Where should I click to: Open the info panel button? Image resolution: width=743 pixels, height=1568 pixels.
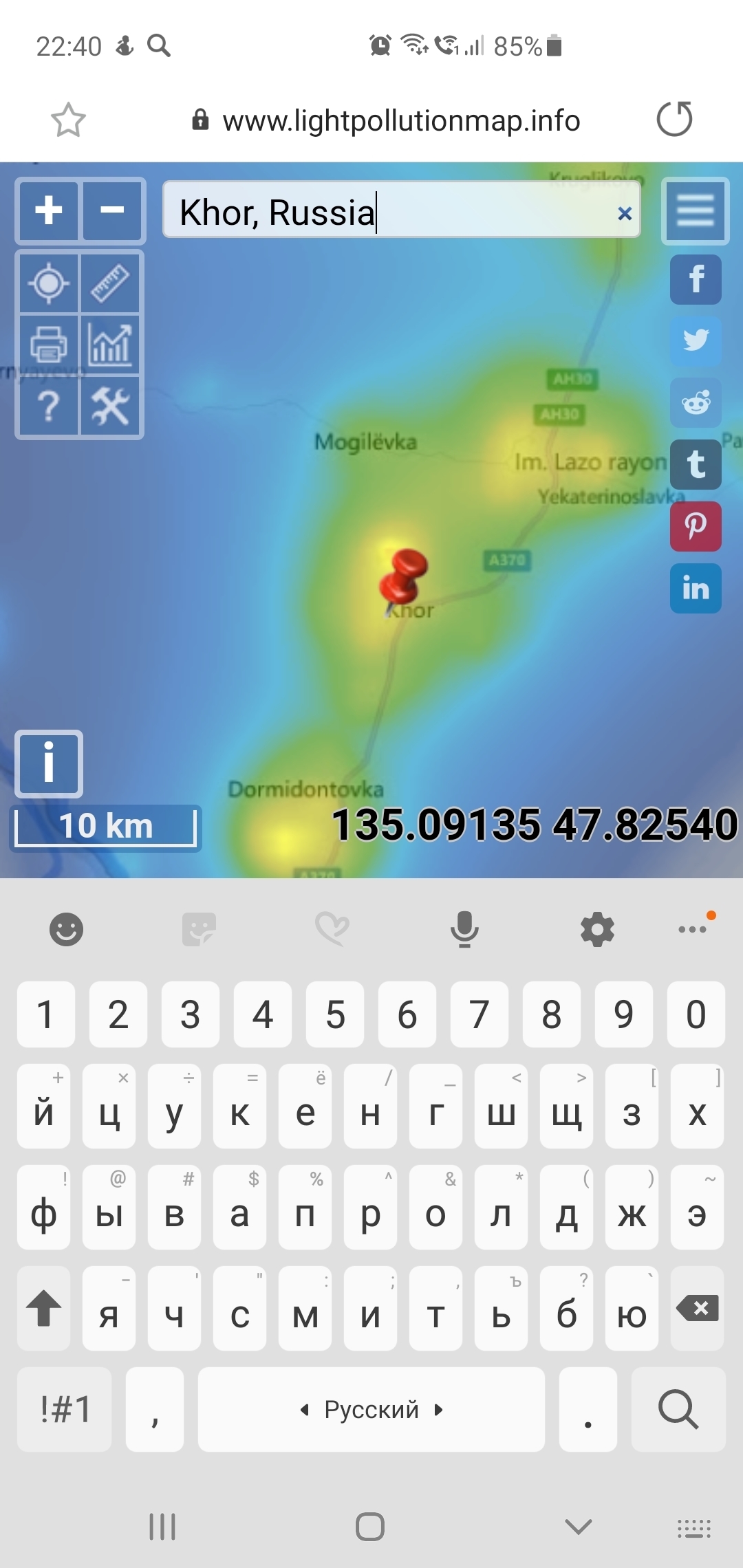click(x=49, y=763)
